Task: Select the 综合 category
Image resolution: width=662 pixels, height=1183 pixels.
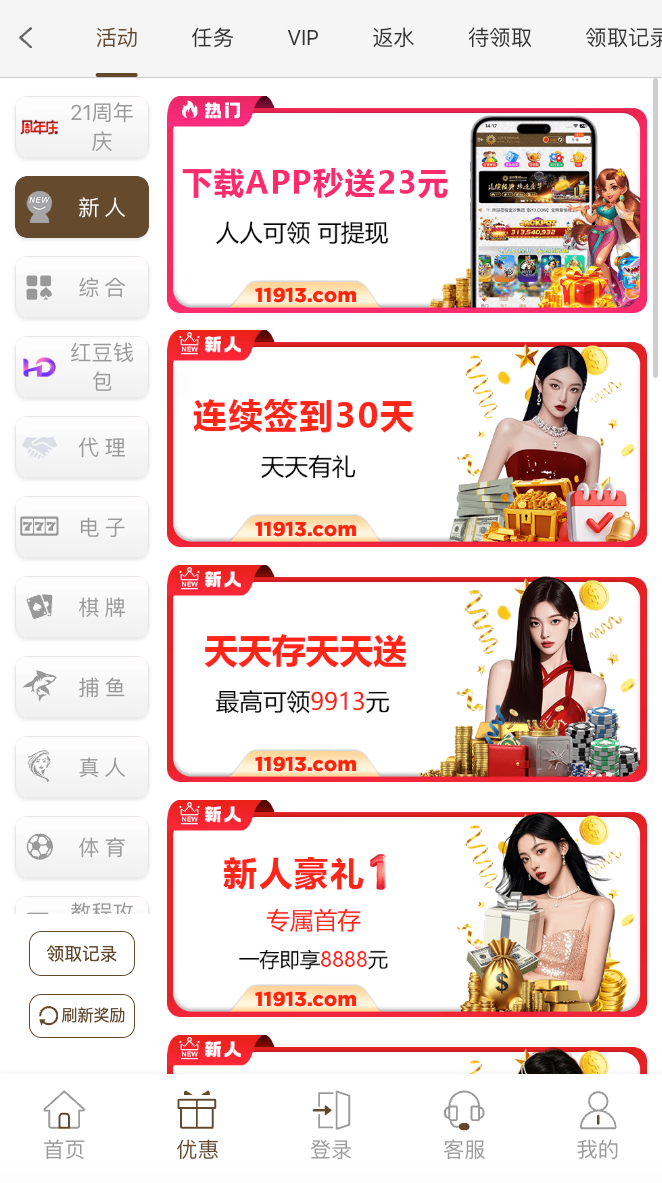Action: pyautogui.click(x=82, y=288)
